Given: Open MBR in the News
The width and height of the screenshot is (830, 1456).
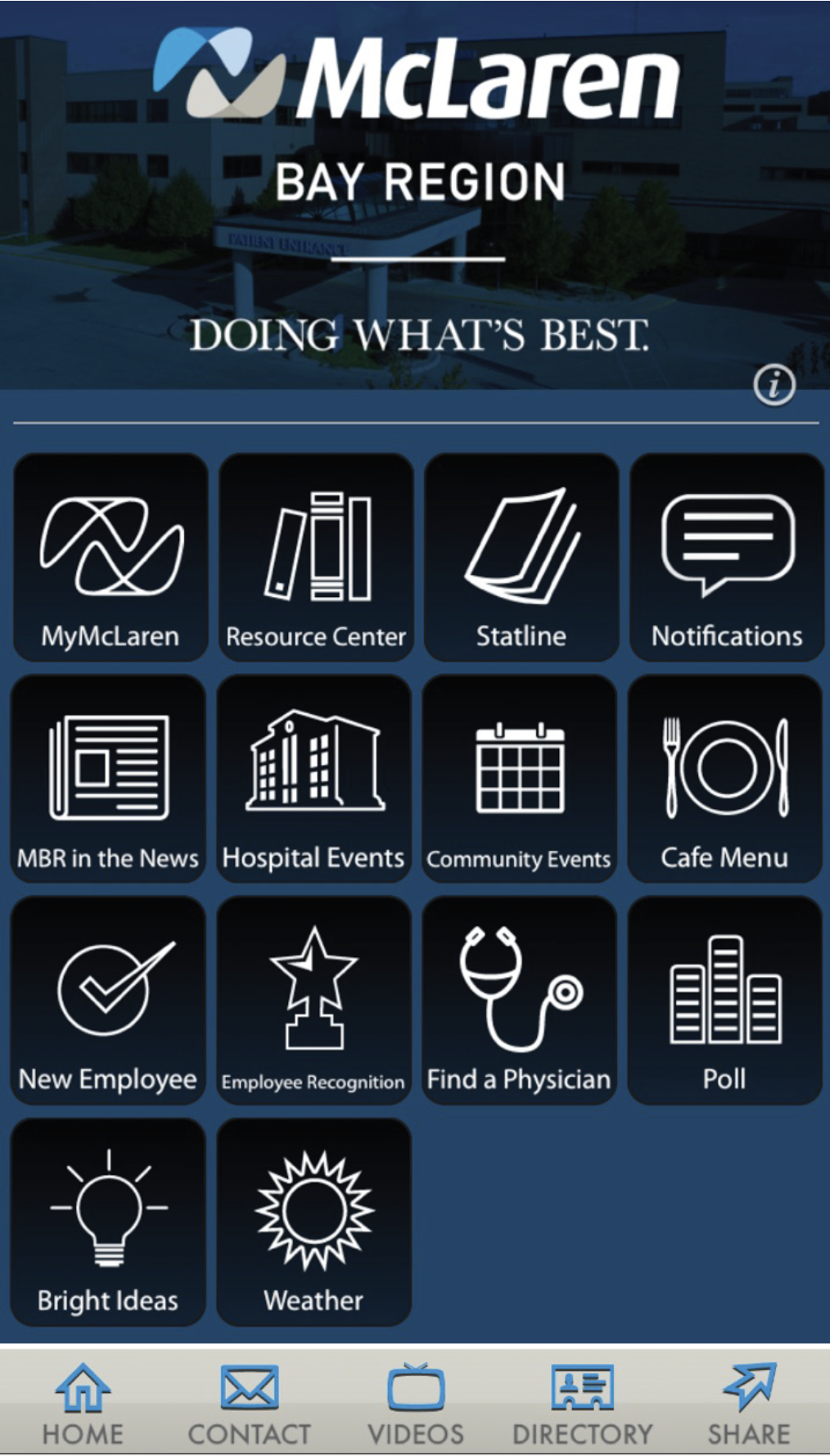Looking at the screenshot, I should tap(108, 779).
